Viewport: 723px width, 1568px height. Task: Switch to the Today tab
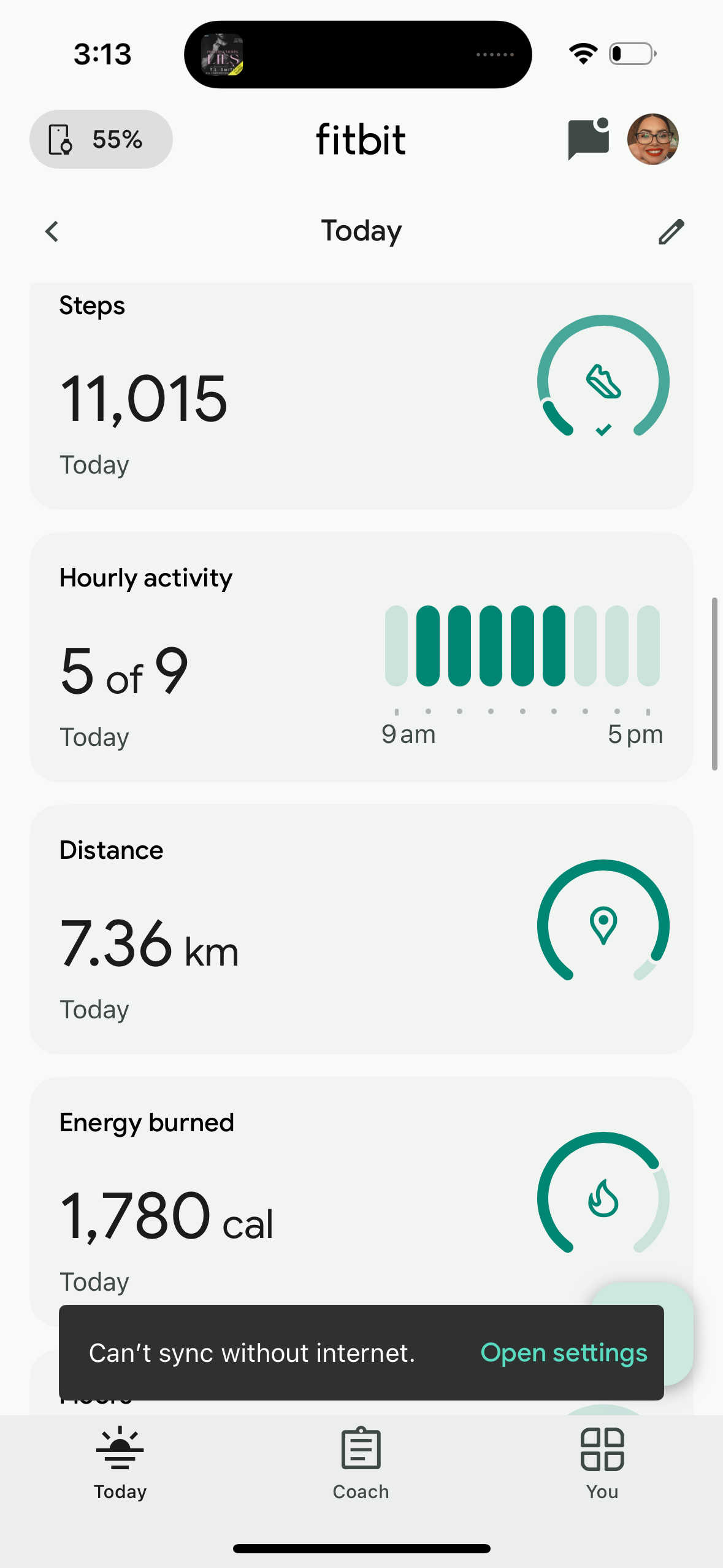point(120,1464)
